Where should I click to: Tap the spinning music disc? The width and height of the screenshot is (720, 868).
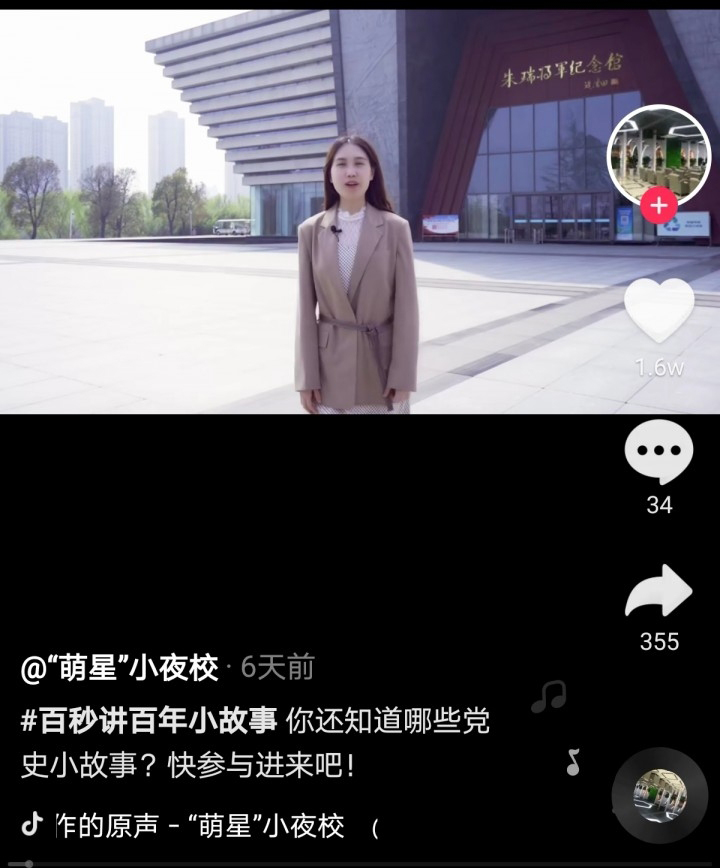(x=660, y=795)
